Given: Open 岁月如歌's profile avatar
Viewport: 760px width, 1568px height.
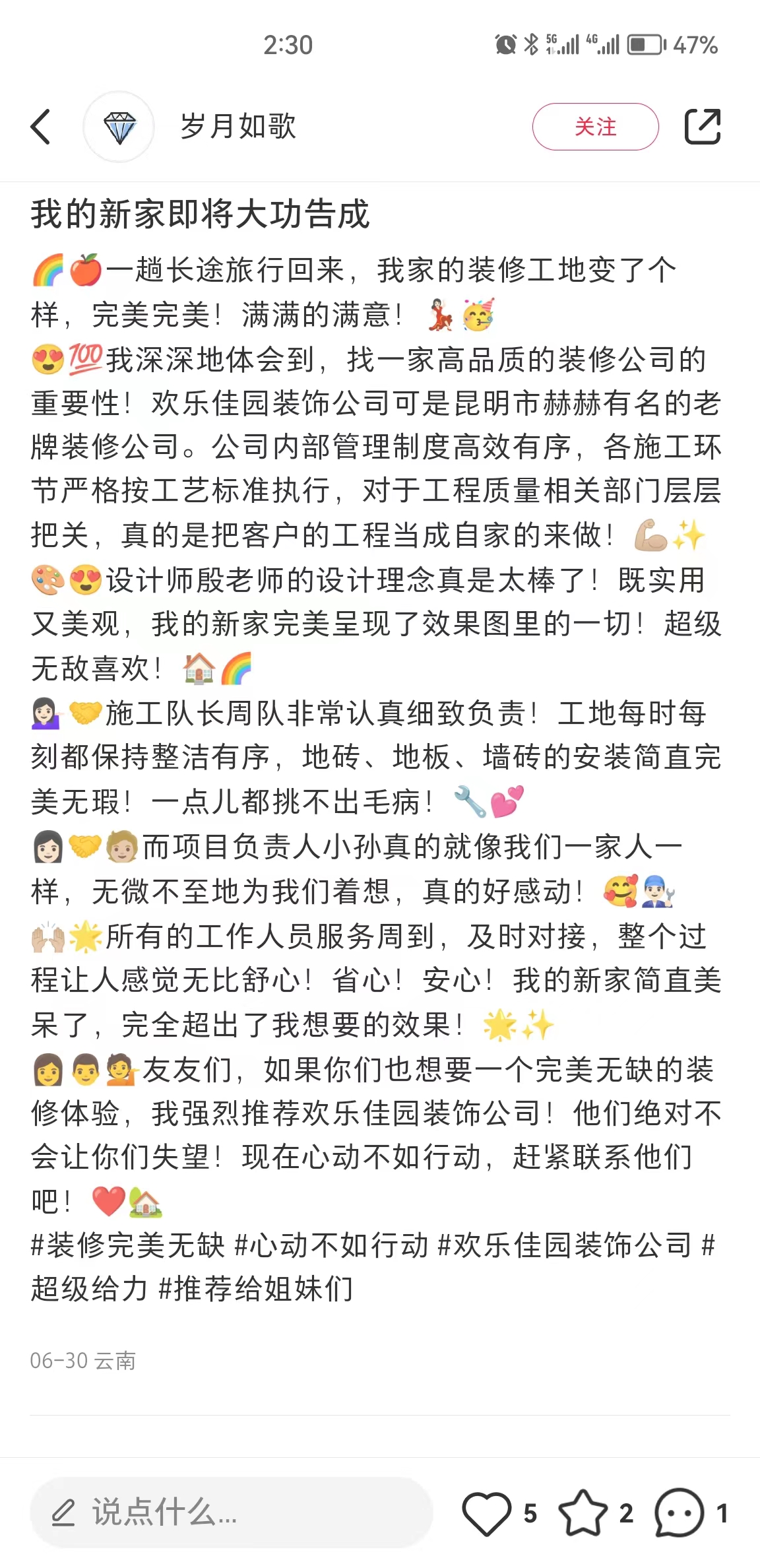Looking at the screenshot, I should click(x=119, y=127).
